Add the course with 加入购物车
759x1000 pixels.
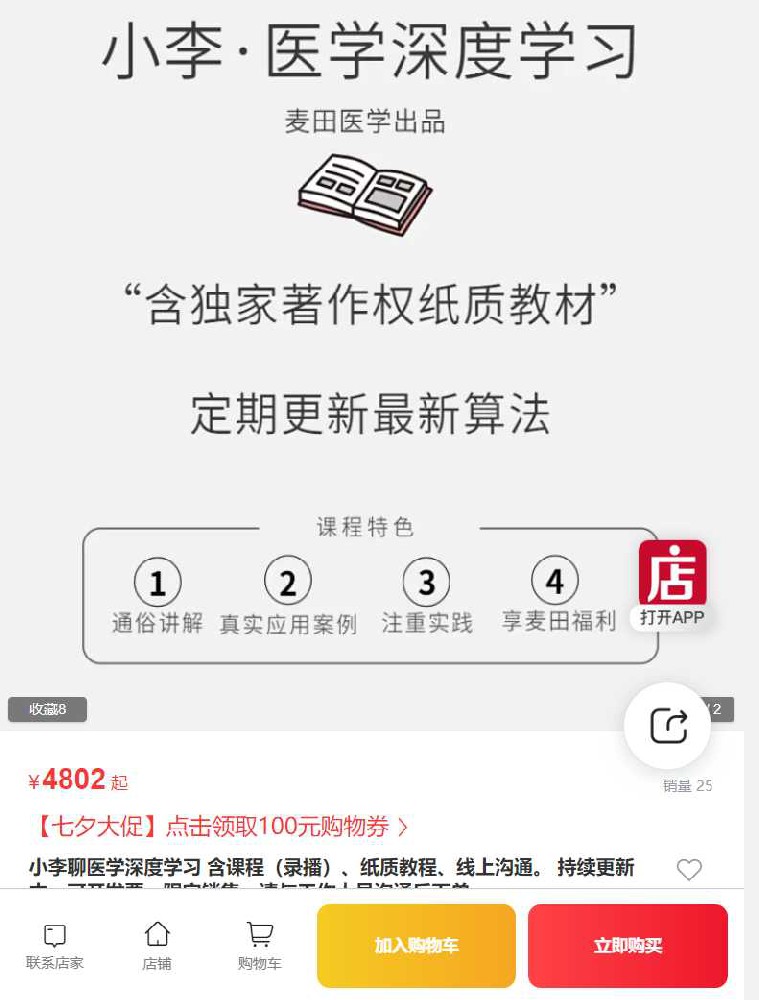(416, 946)
